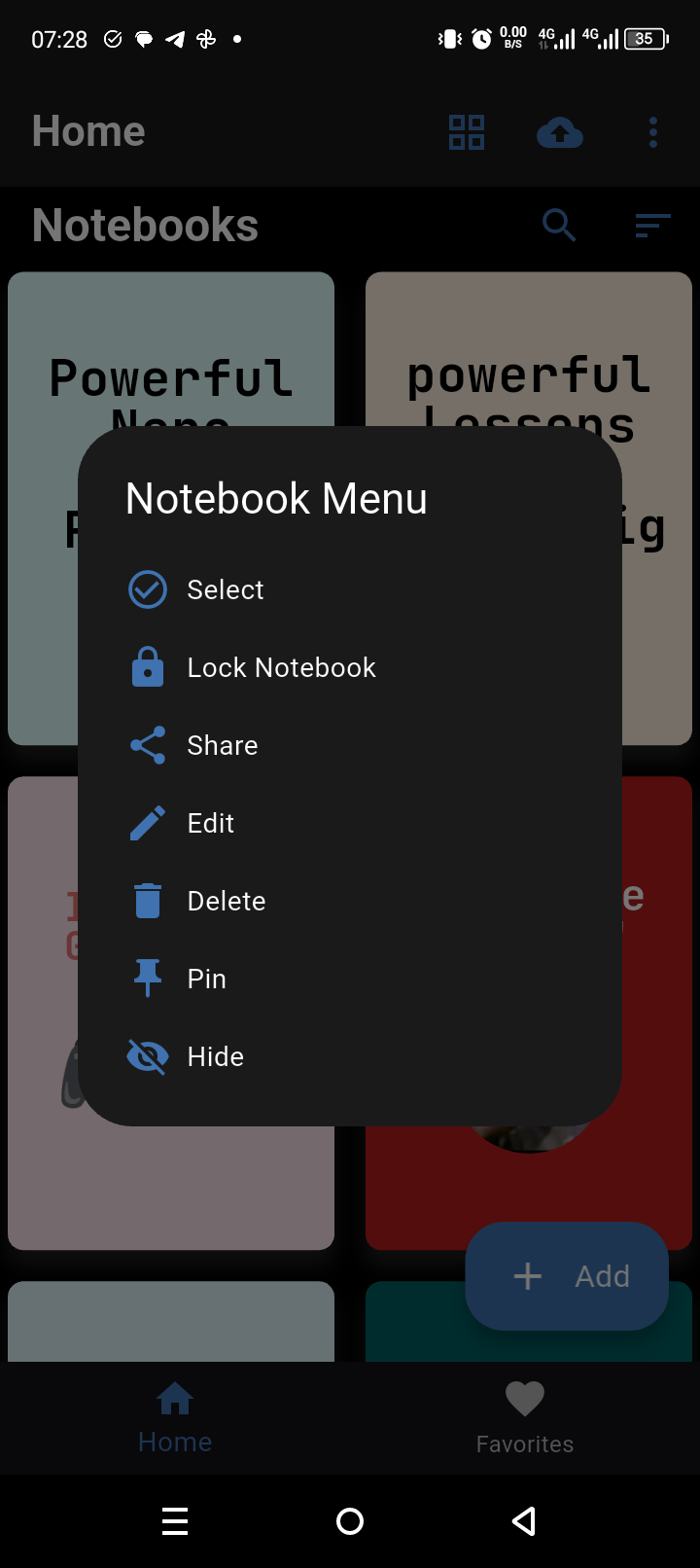Choose Select in the Notebook Menu
The height and width of the screenshot is (1568, 700).
[225, 589]
